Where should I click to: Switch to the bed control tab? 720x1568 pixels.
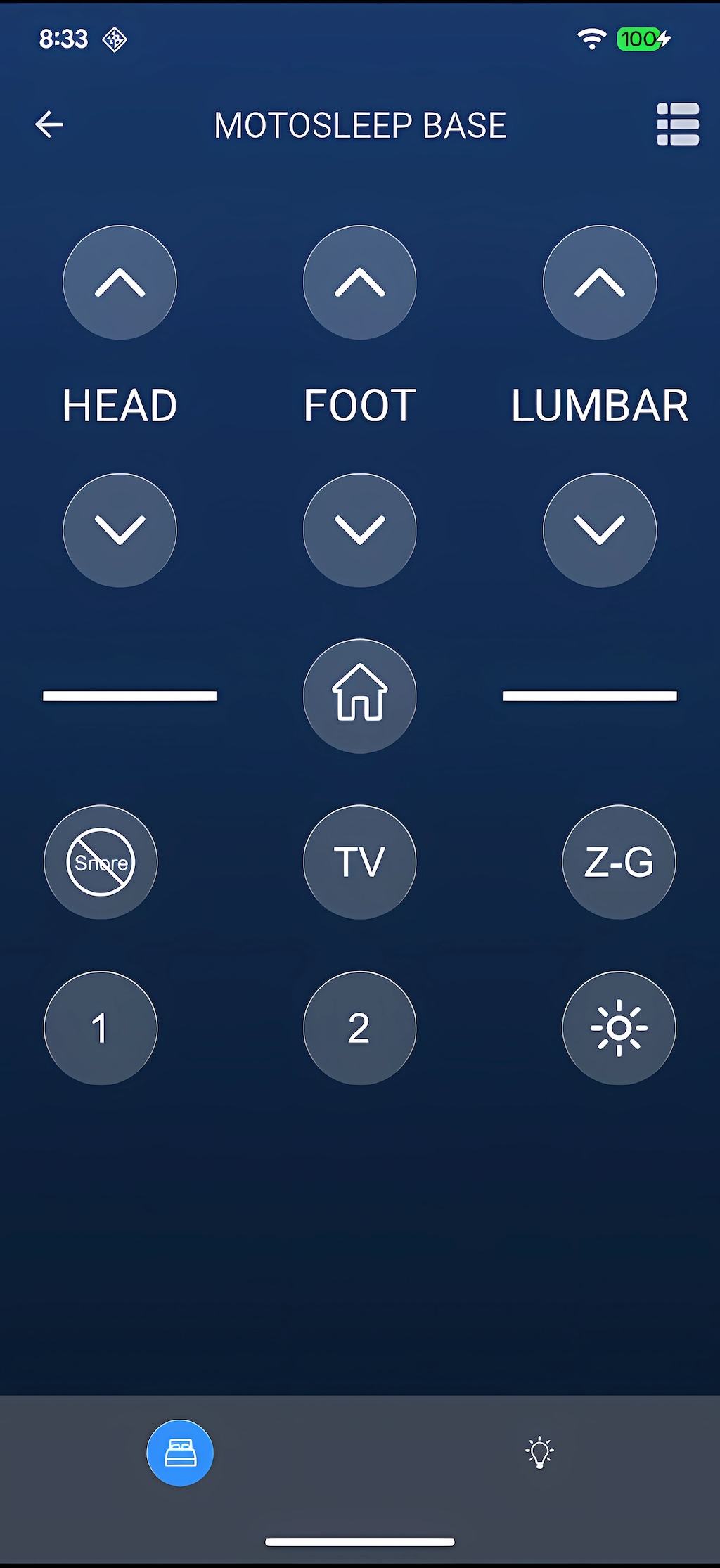(180, 1453)
